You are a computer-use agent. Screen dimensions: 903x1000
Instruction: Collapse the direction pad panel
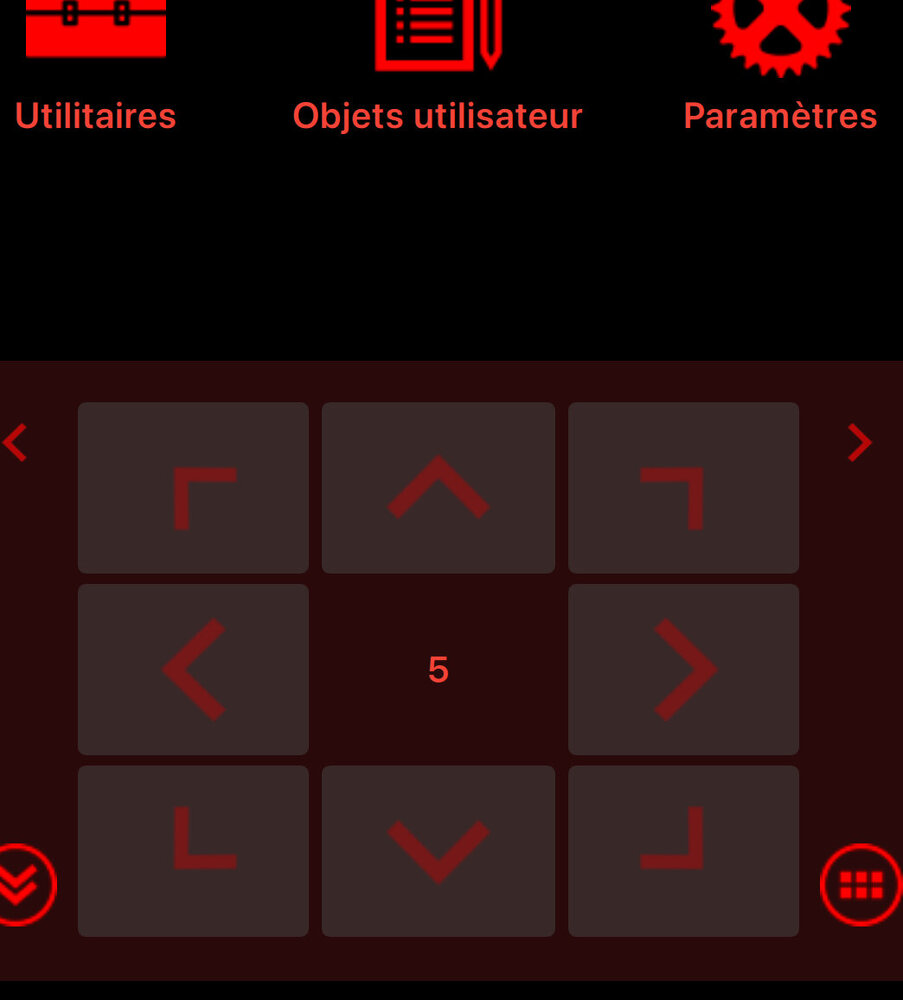point(22,885)
